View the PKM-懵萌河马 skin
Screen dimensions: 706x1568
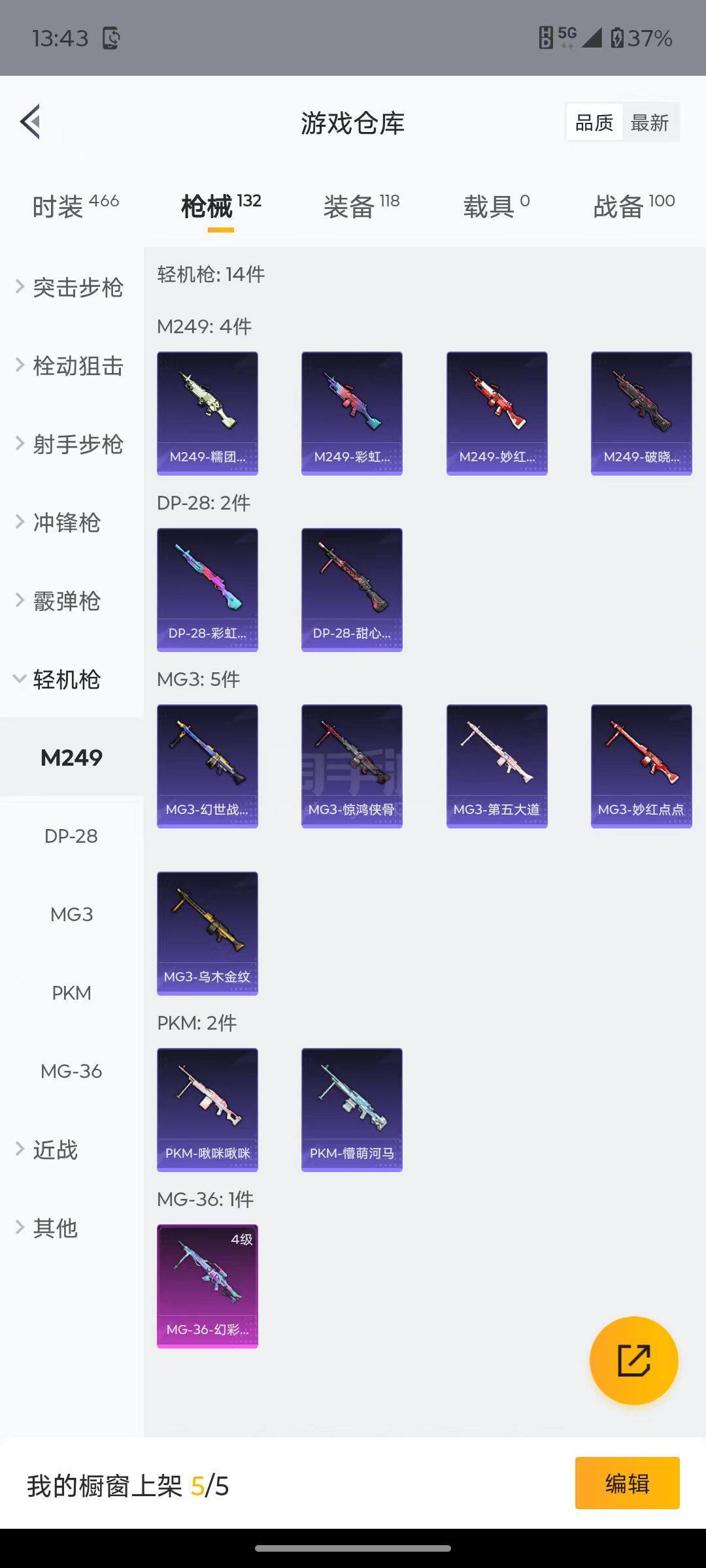352,1109
